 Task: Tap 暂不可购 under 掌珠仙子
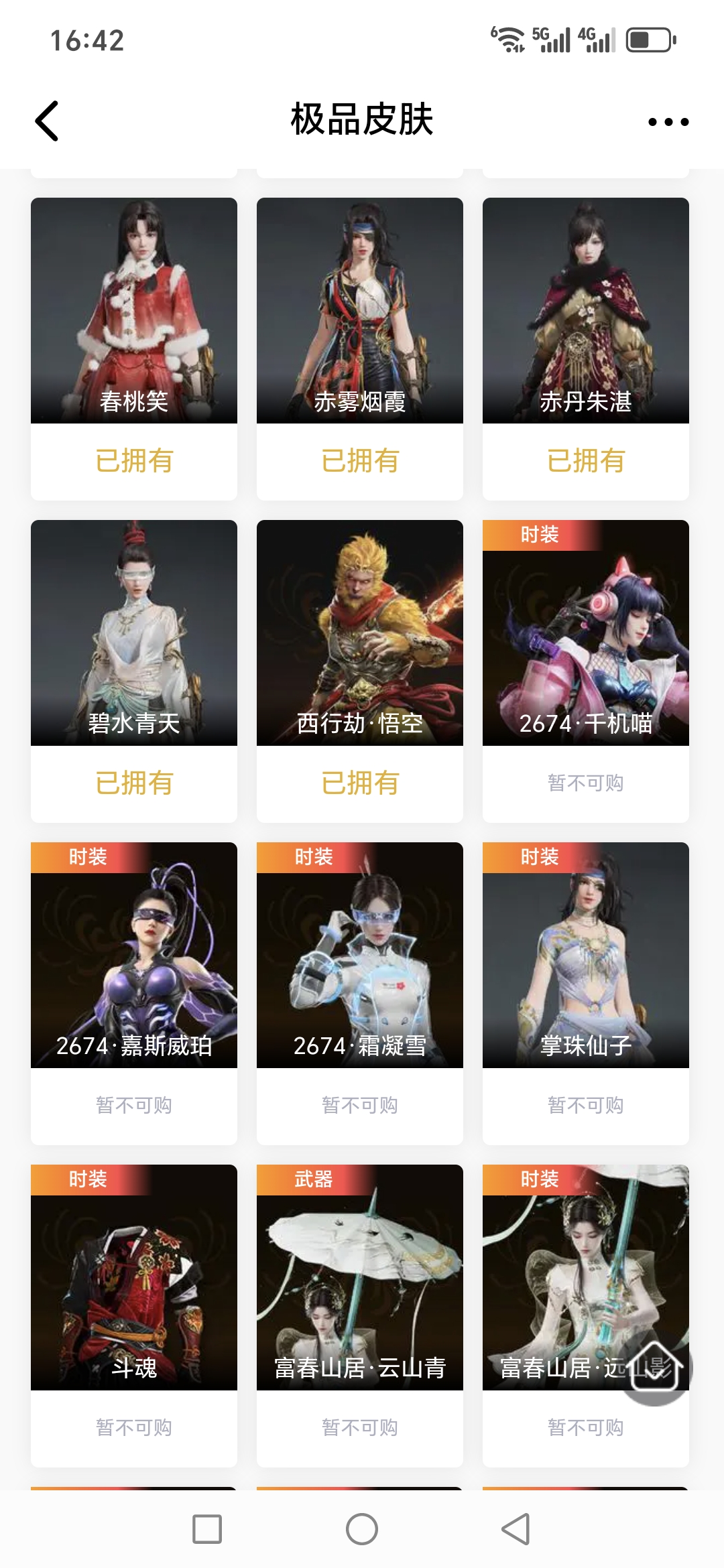click(585, 1106)
